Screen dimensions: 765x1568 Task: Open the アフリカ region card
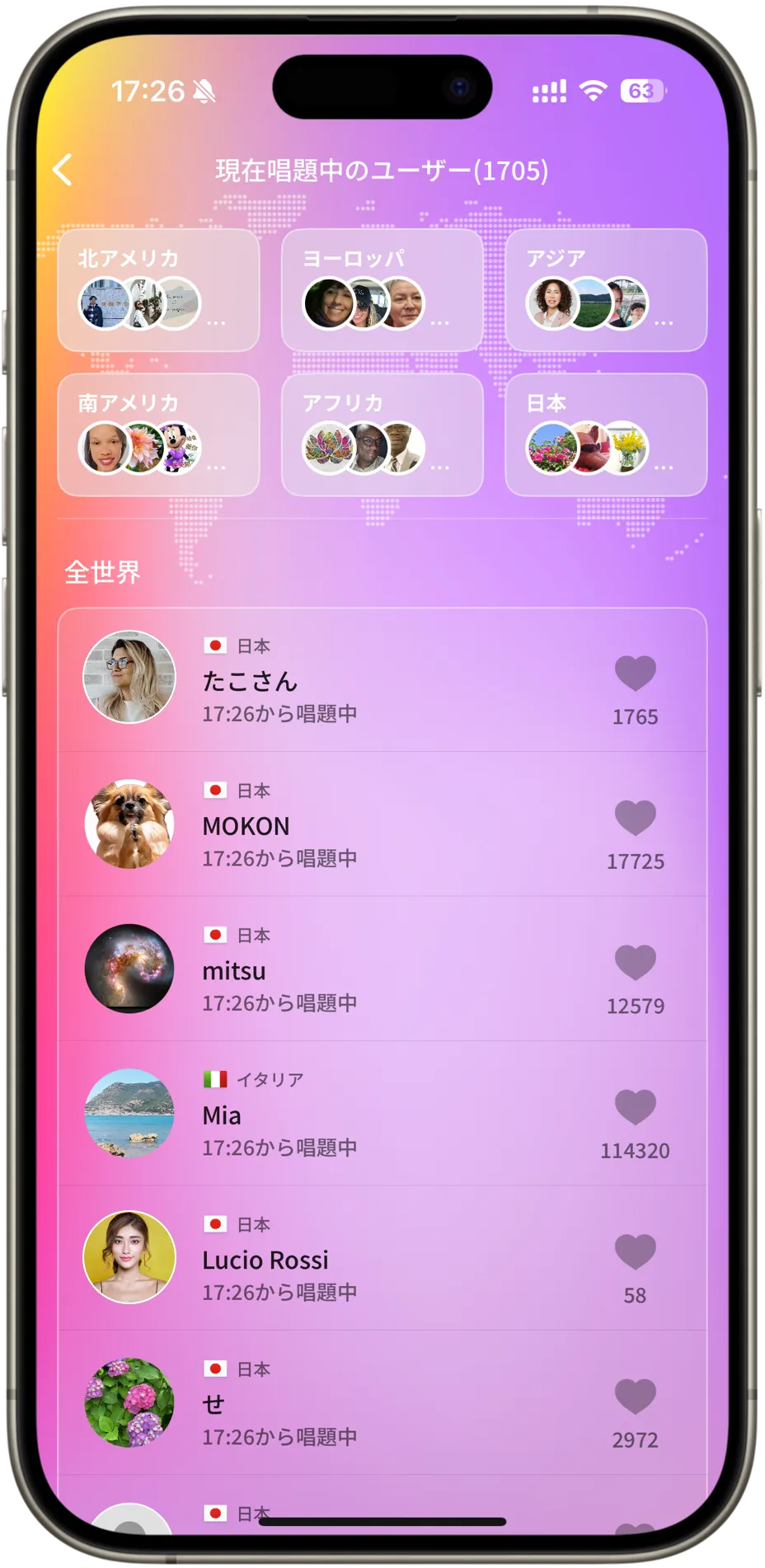pos(382,434)
